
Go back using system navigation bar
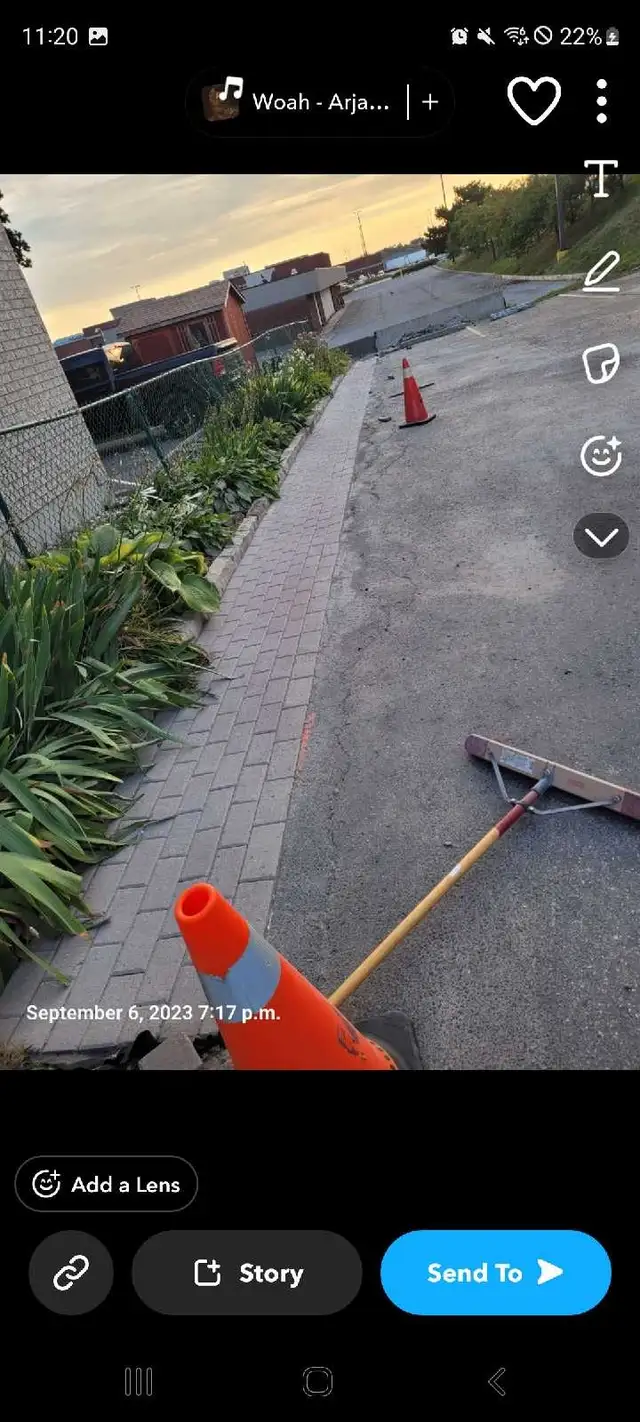pos(497,1382)
